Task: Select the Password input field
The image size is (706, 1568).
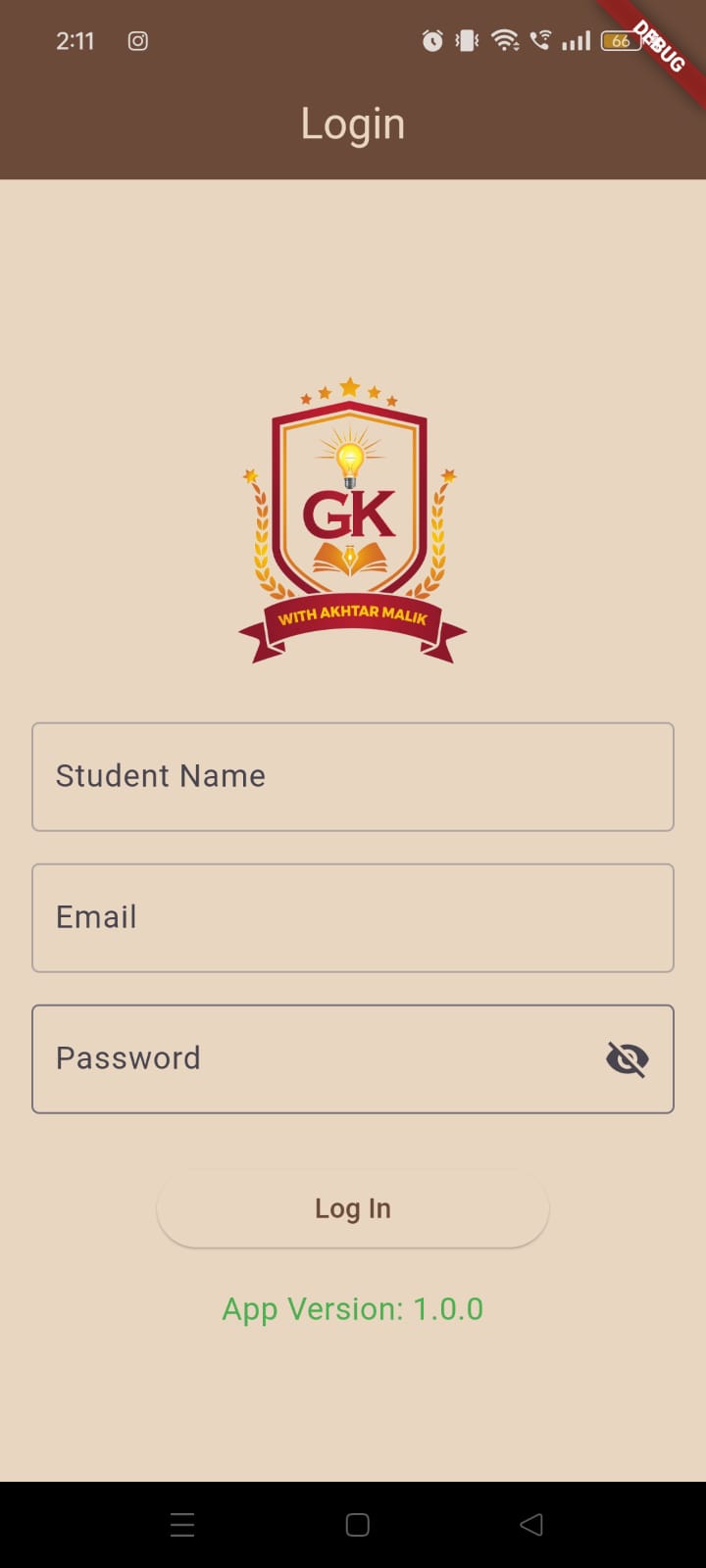Action: pos(314,1059)
